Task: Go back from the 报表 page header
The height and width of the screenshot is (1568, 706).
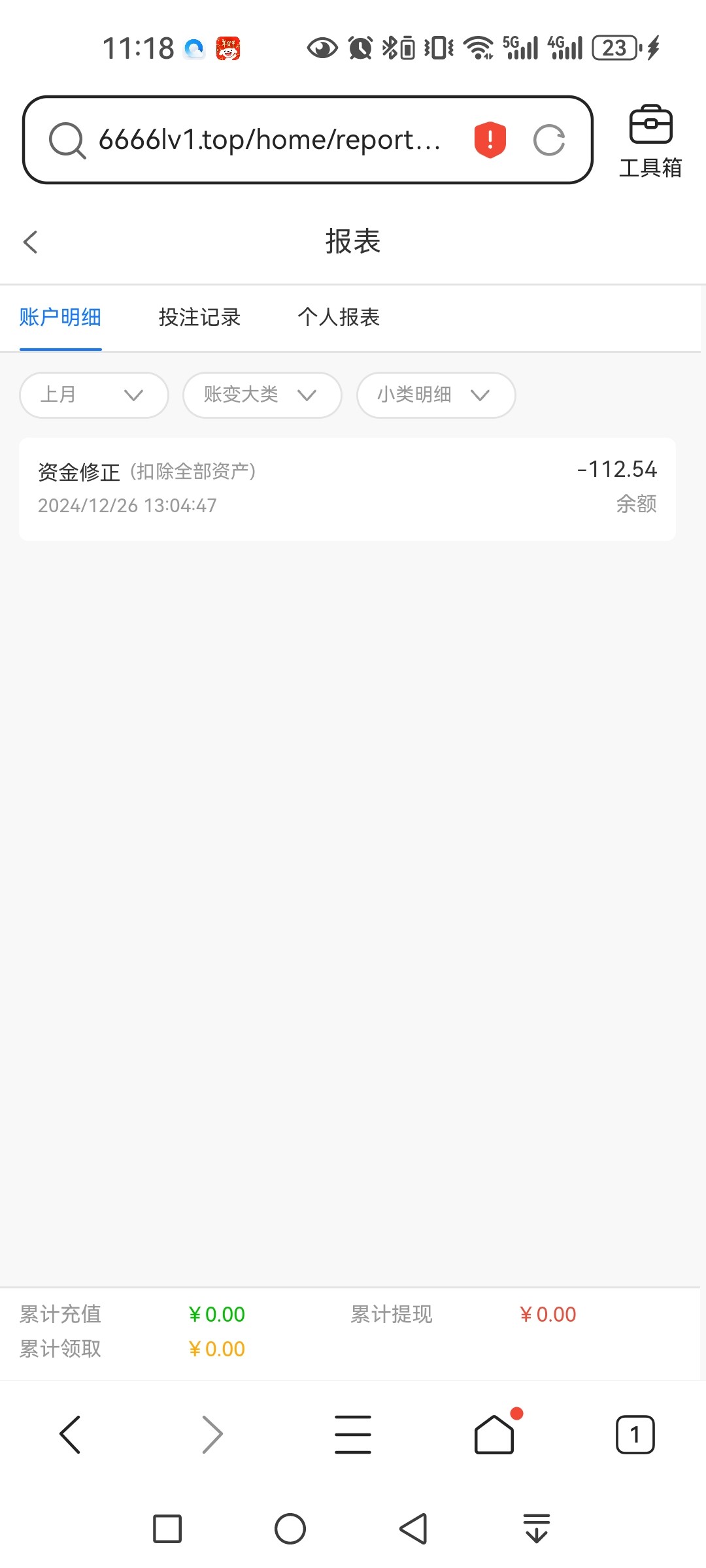Action: [30, 242]
